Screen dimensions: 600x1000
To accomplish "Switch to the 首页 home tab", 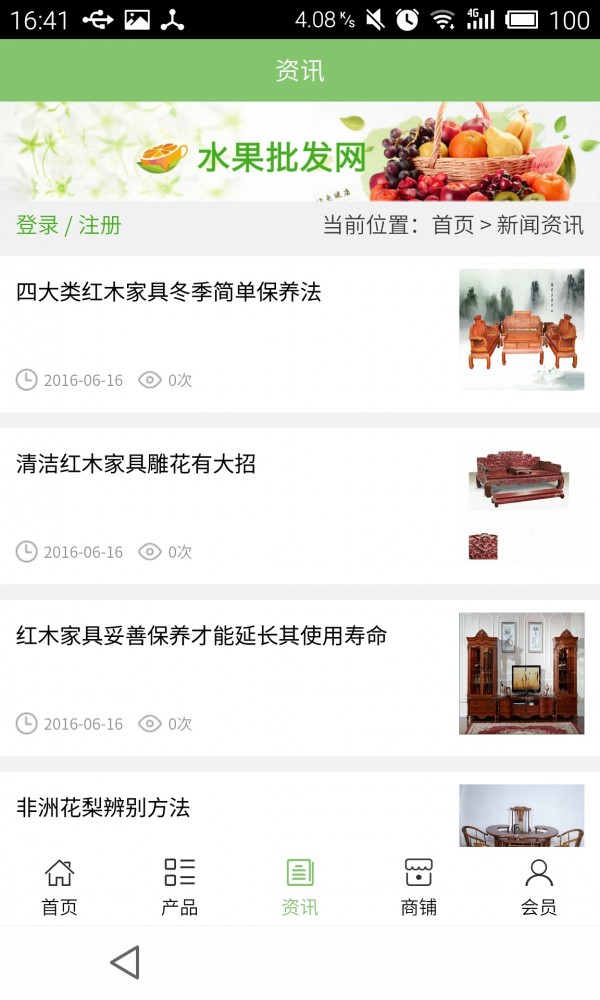I will click(x=59, y=887).
